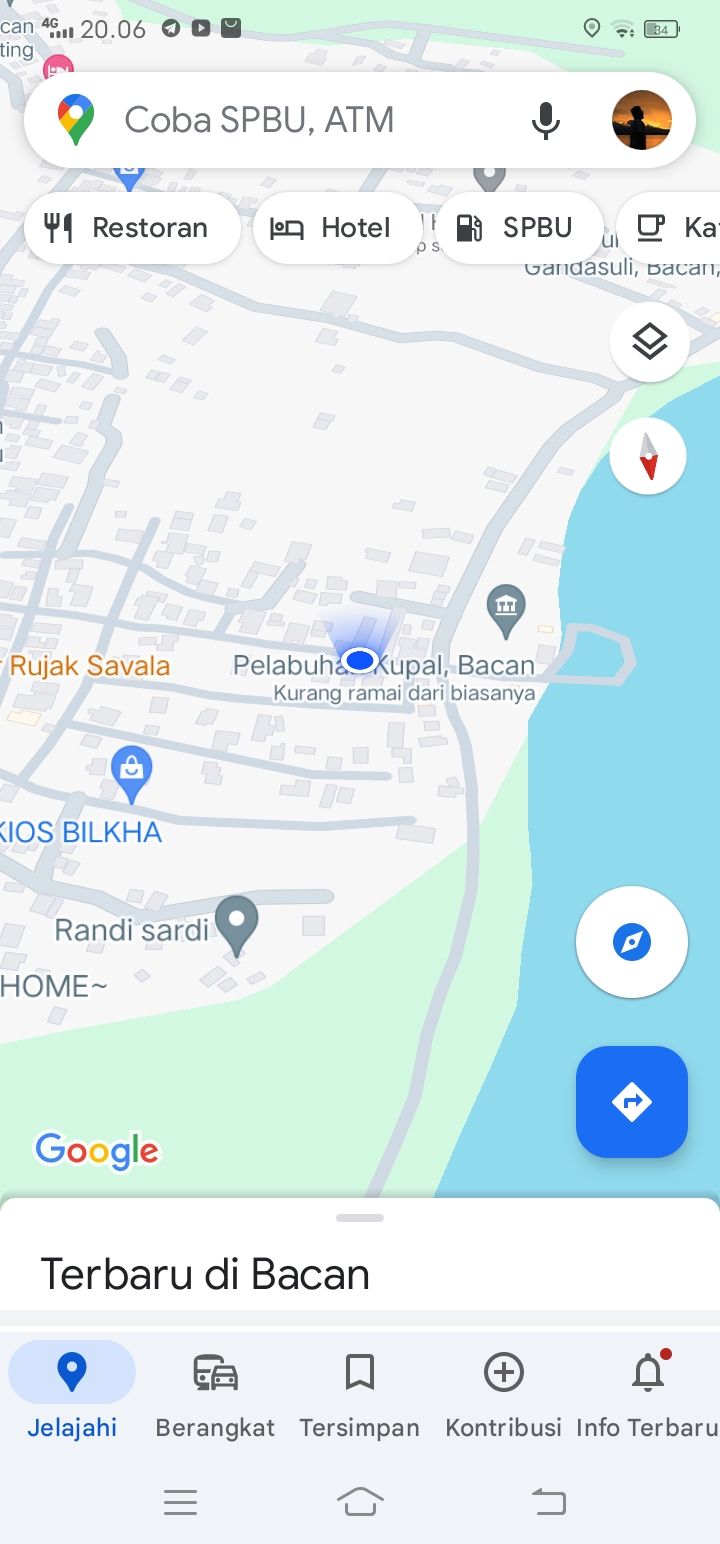Select the Restoran chip

point(132,228)
